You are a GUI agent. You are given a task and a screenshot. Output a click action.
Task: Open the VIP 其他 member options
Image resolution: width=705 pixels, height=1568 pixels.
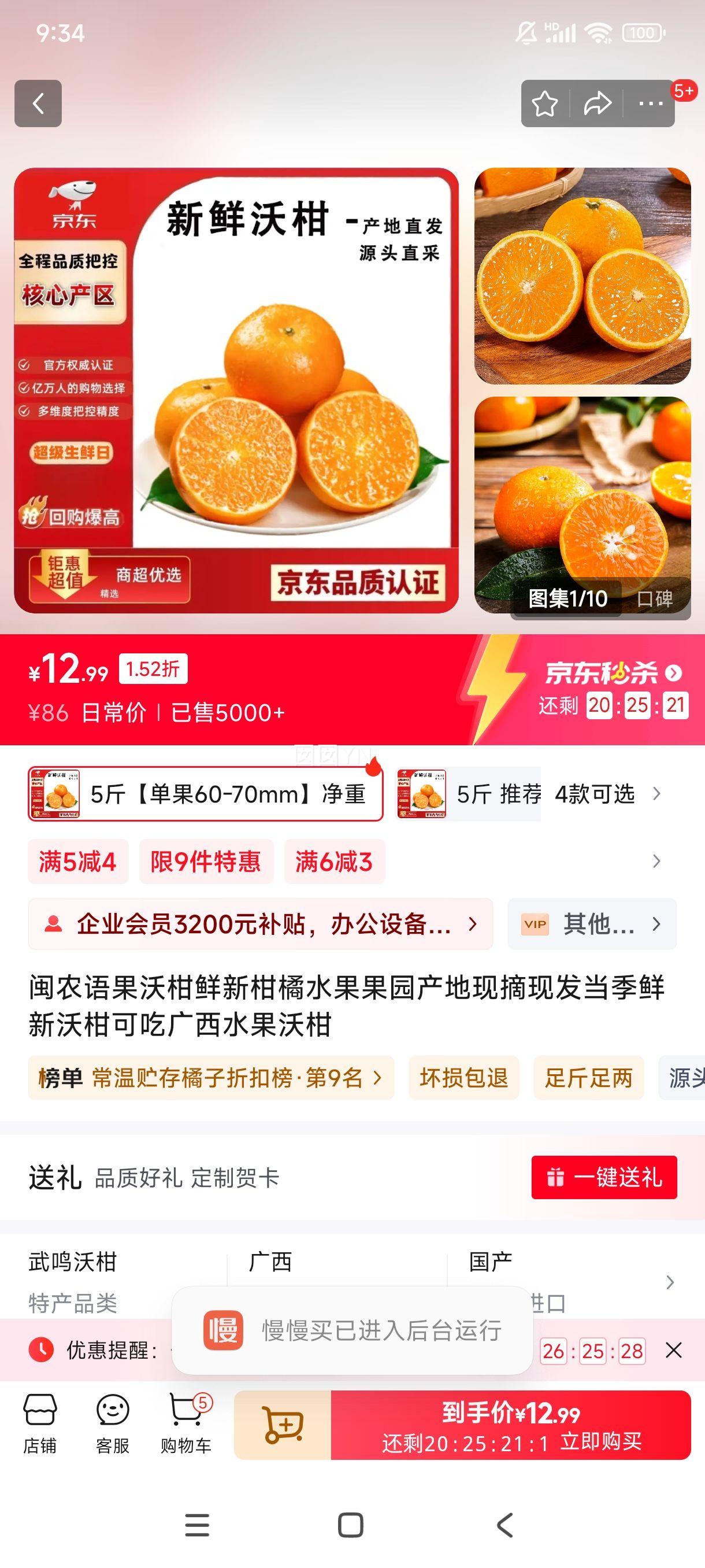coord(593,923)
